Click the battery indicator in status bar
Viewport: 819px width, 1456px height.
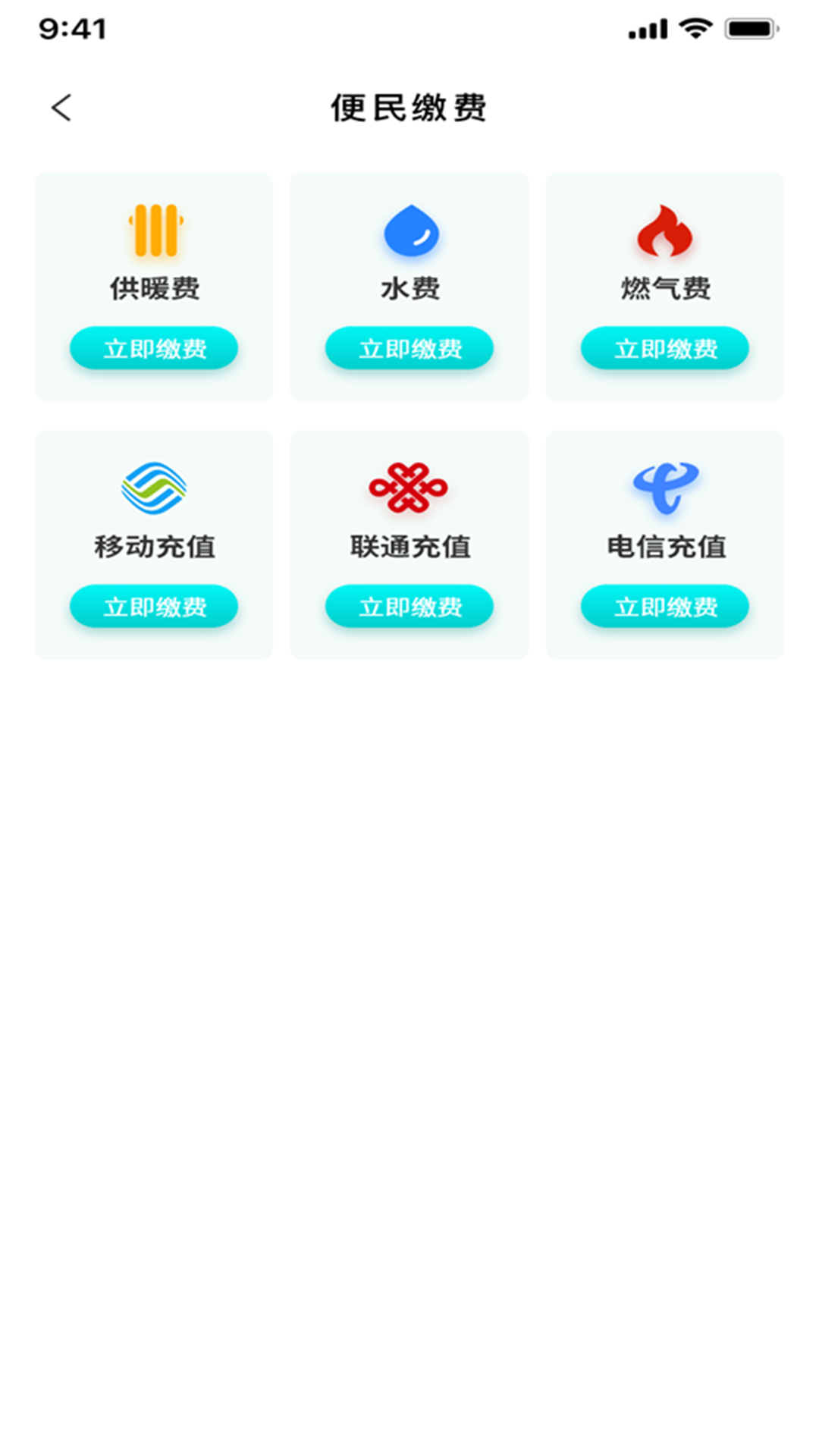[748, 28]
